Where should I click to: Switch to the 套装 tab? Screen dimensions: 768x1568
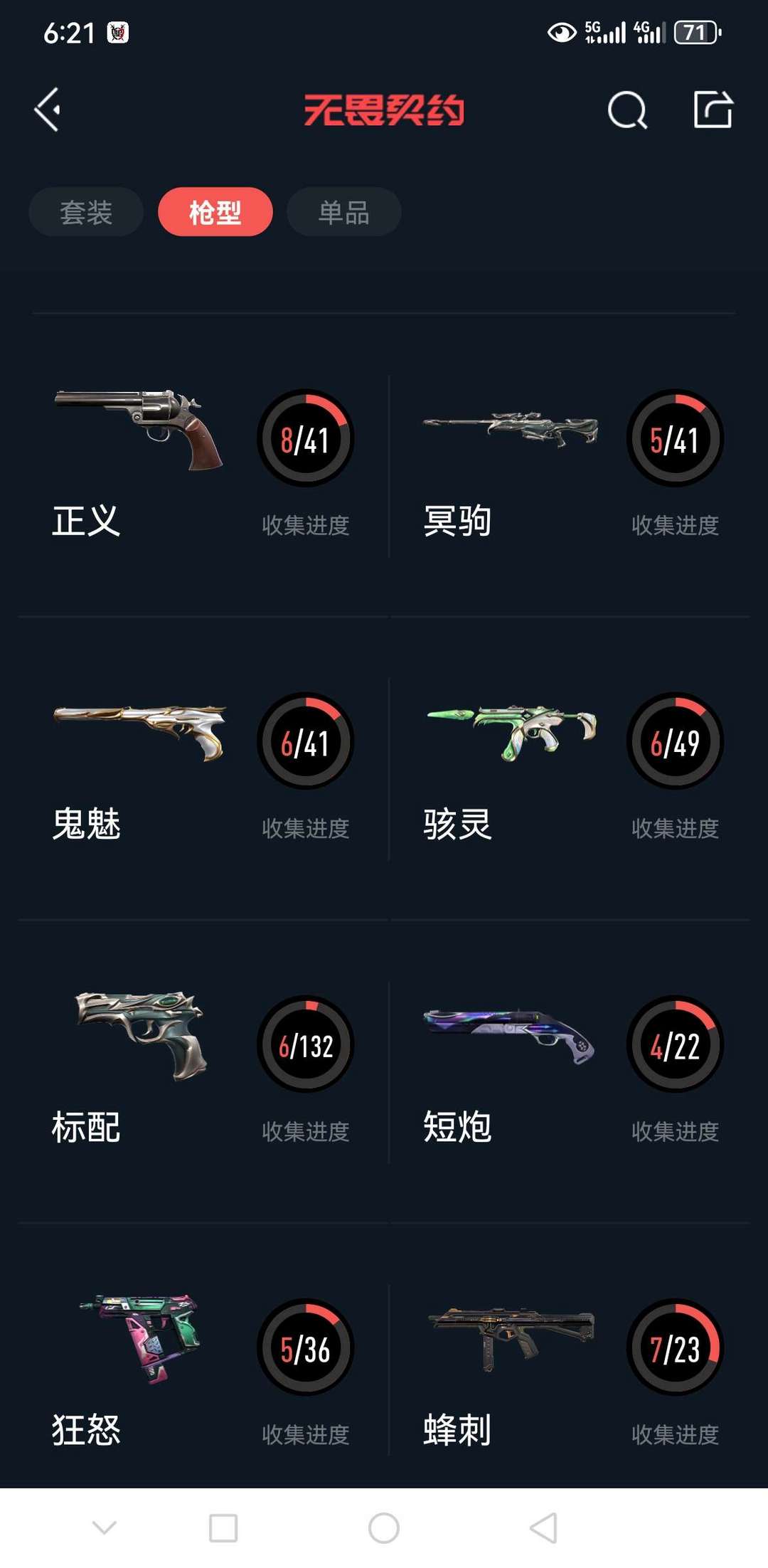click(x=86, y=212)
